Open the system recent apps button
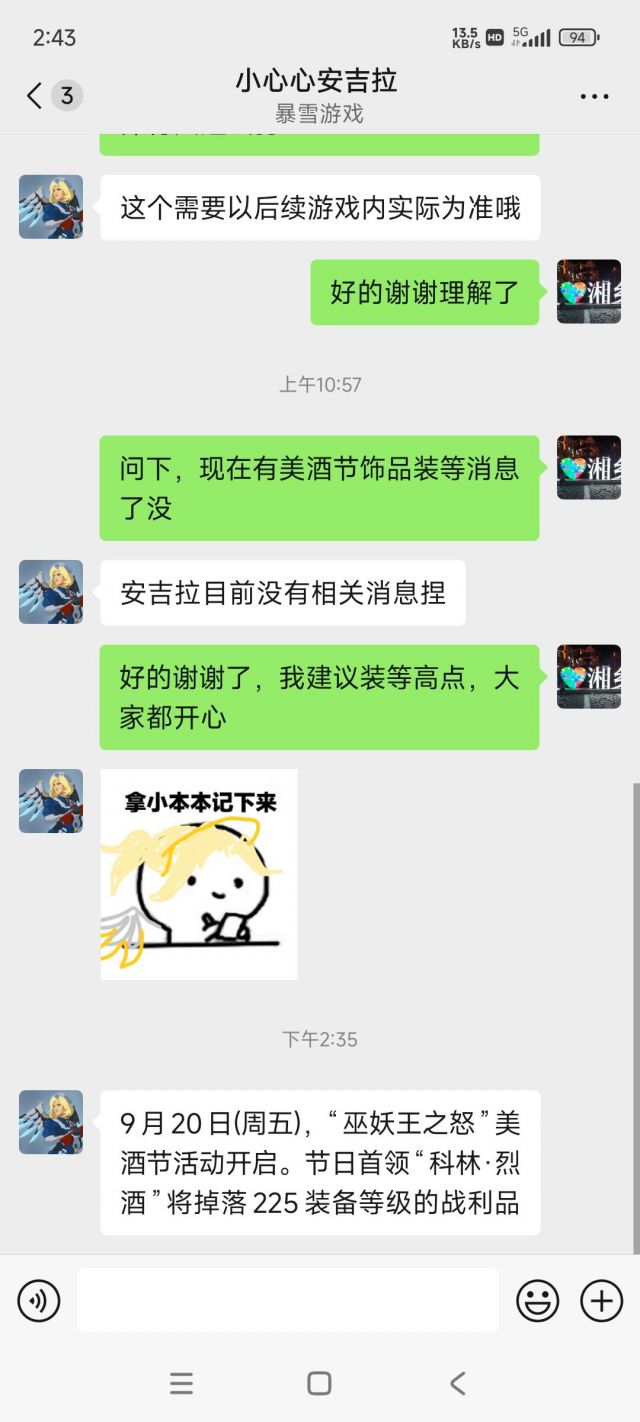Screen dimensions: 640x1422 coord(181,1383)
